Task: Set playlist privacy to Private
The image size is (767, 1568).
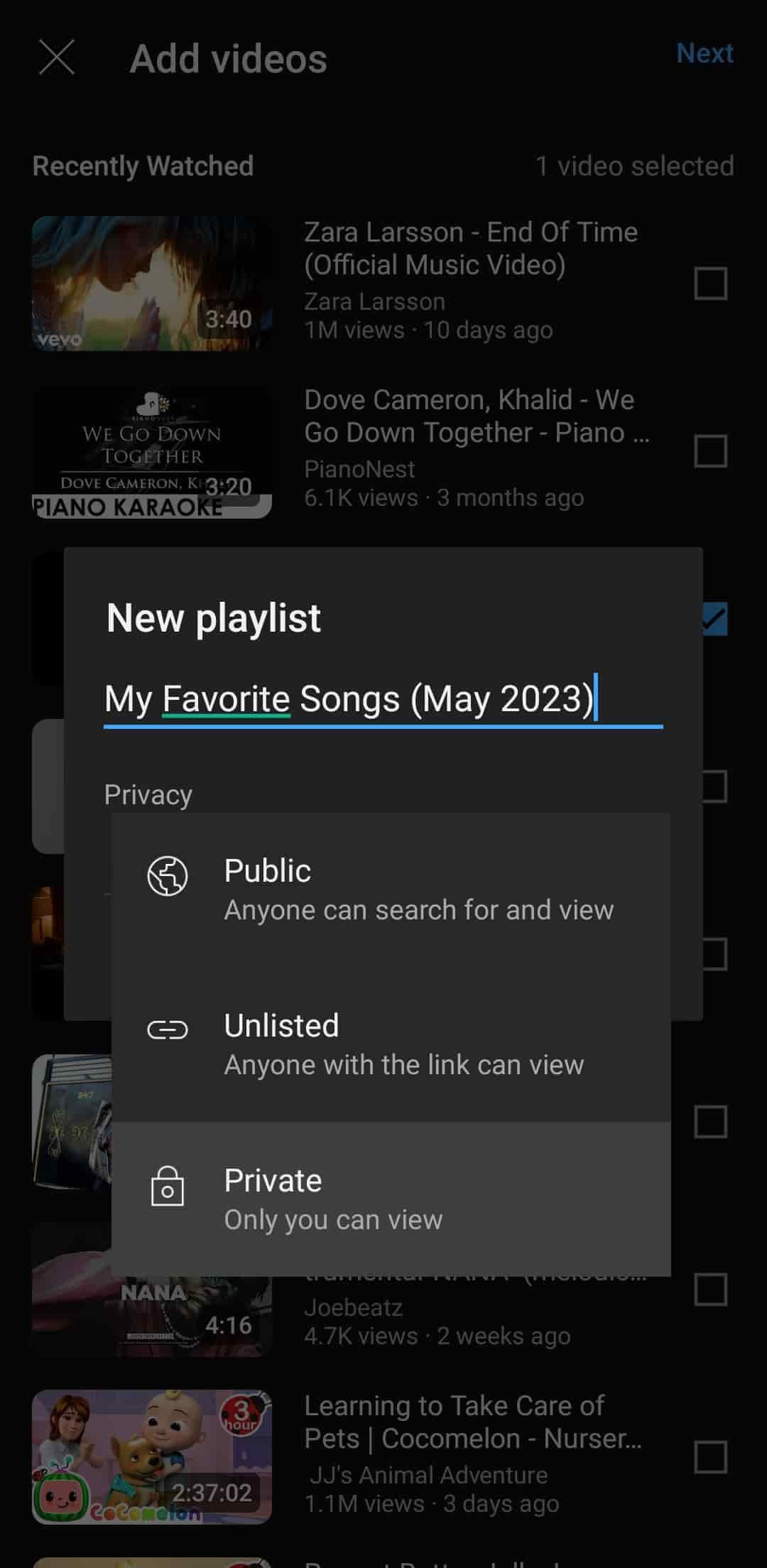Action: (391, 1199)
